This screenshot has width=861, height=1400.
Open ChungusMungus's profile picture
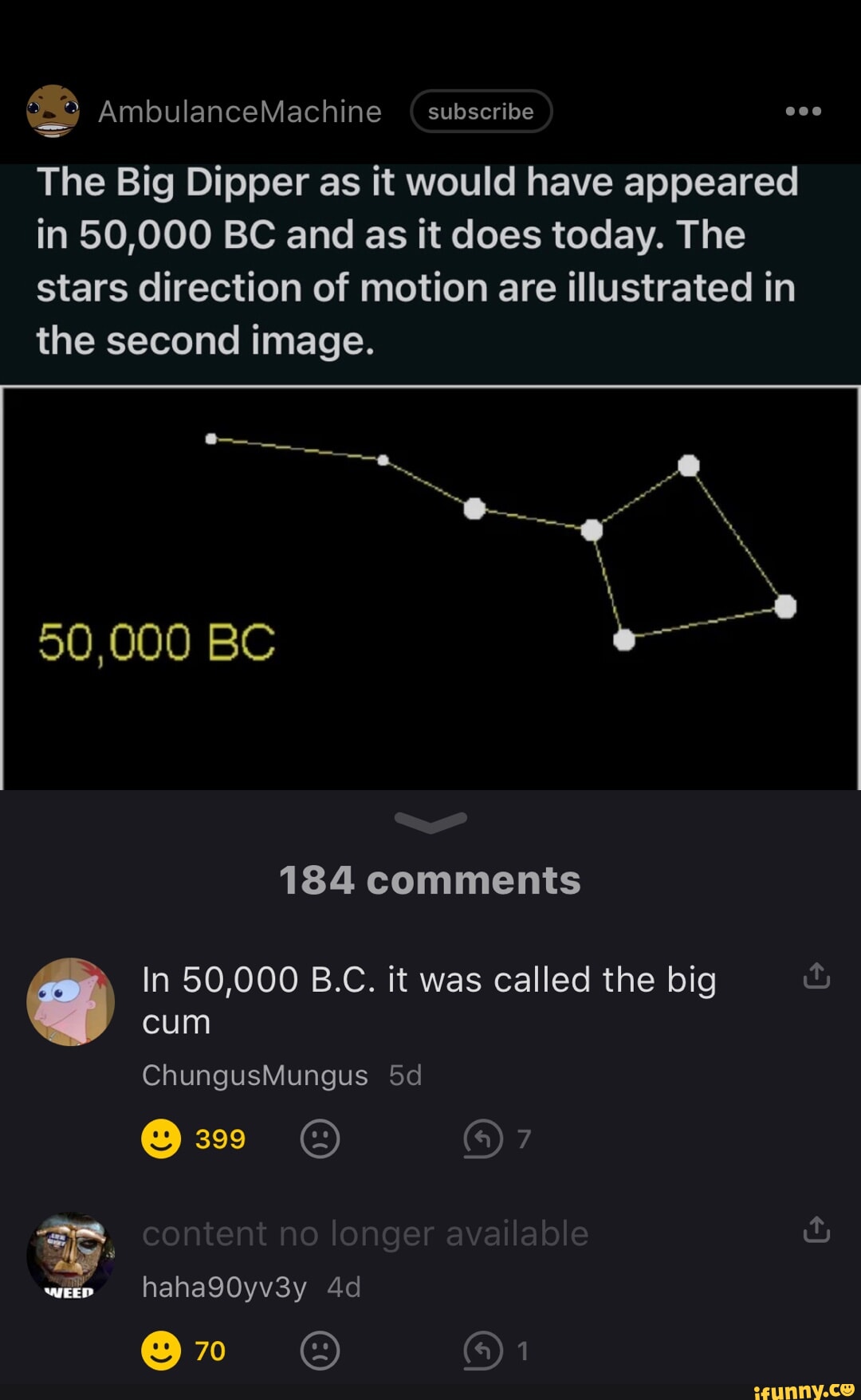click(71, 1001)
